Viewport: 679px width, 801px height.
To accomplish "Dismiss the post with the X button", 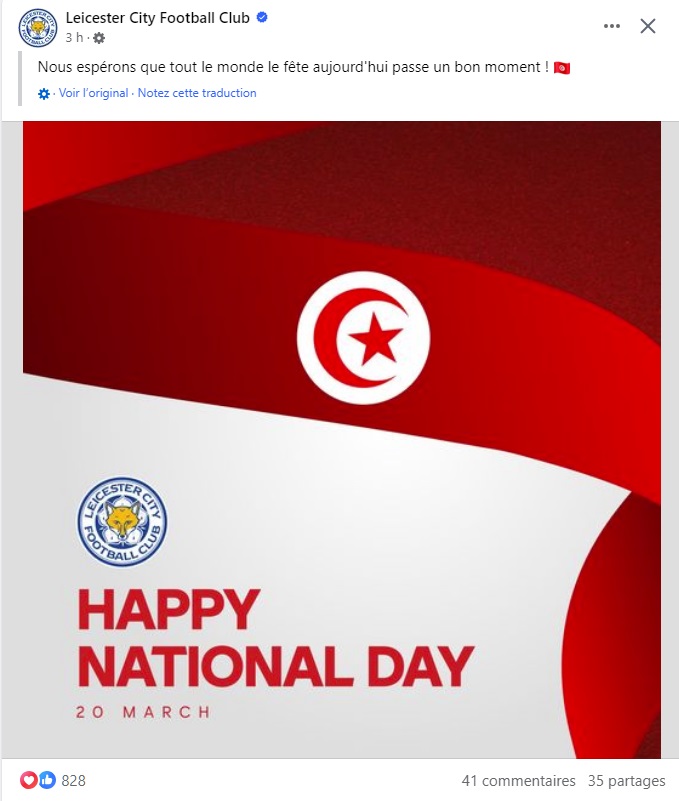I will (648, 26).
